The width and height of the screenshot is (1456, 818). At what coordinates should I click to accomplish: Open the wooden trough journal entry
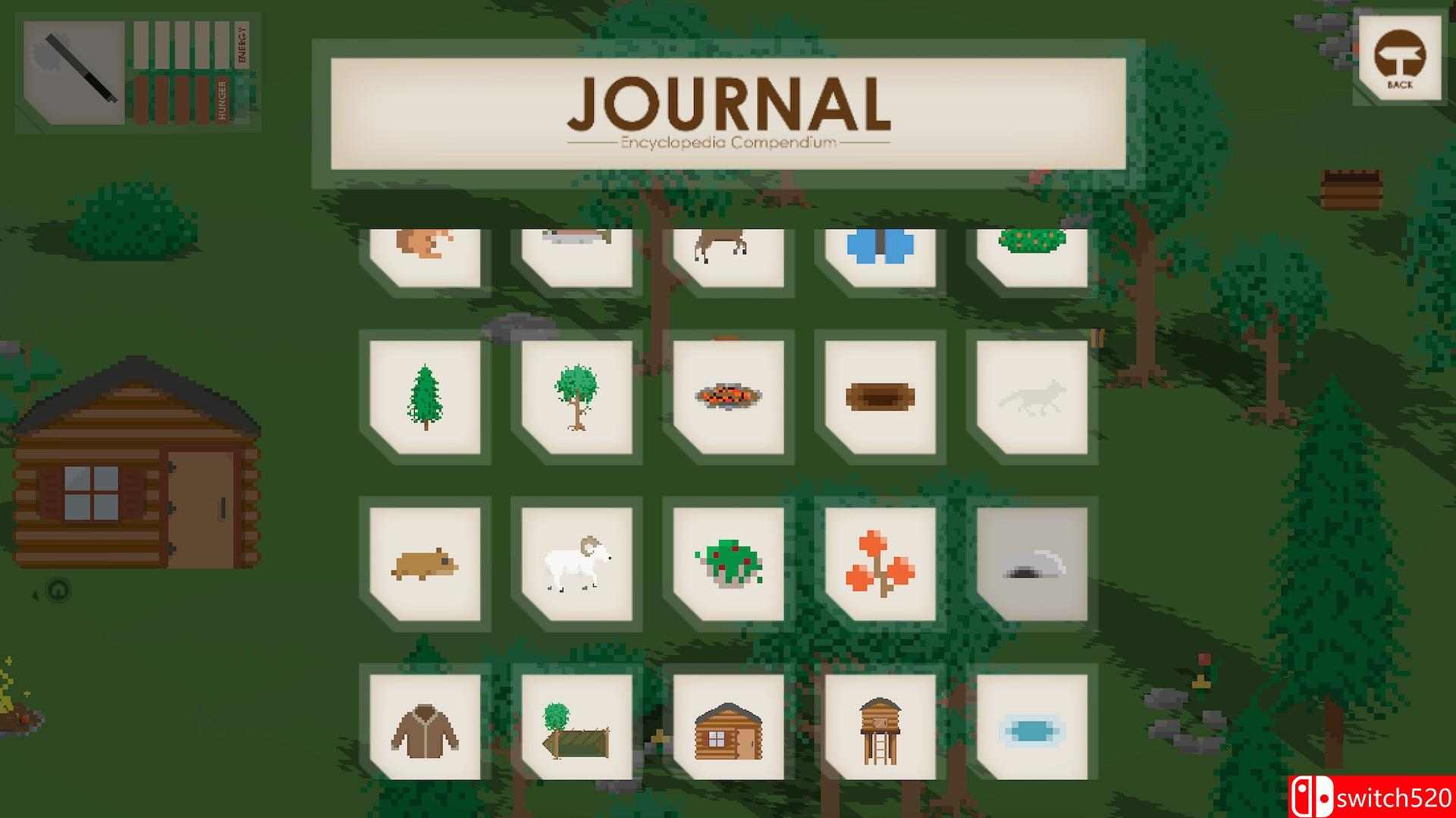point(880,397)
